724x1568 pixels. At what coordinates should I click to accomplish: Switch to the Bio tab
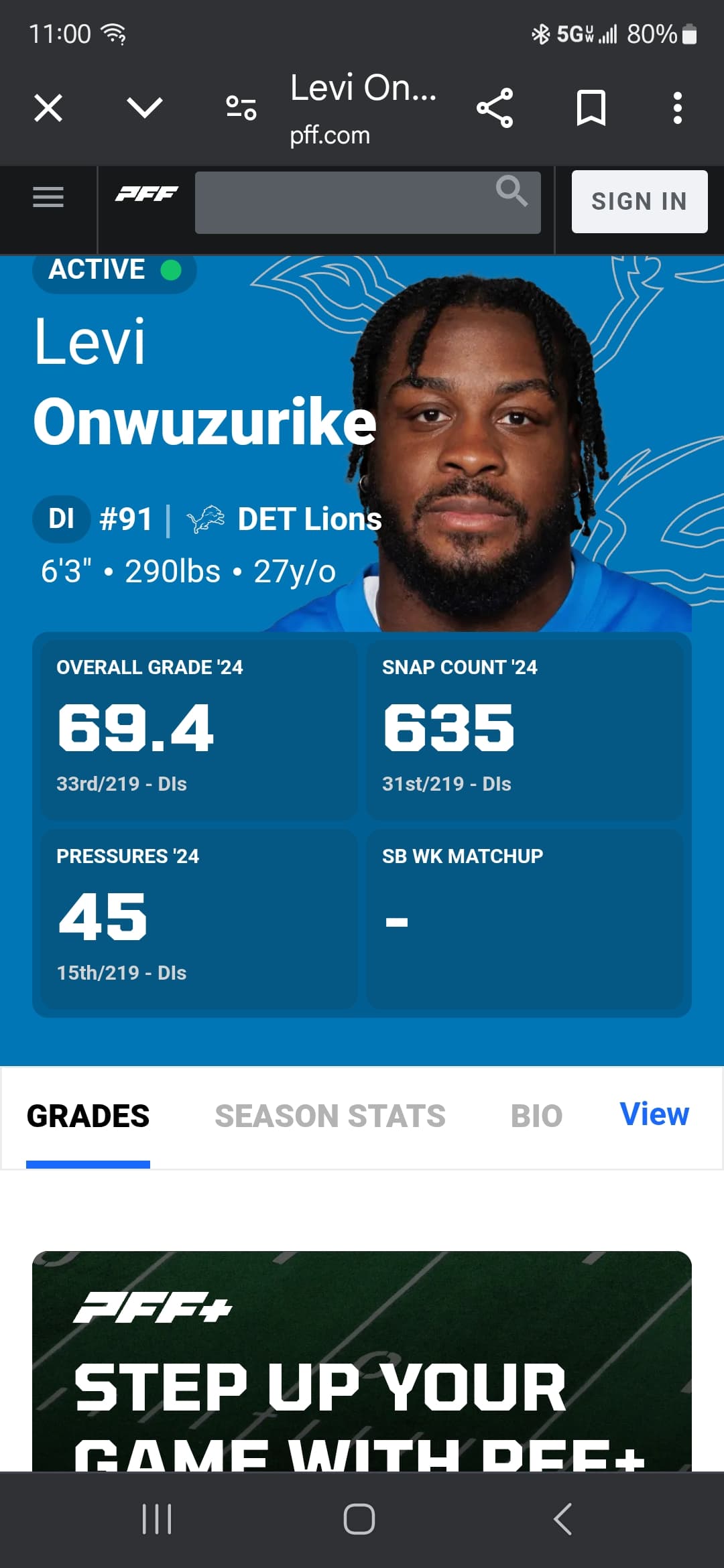coord(536,1116)
